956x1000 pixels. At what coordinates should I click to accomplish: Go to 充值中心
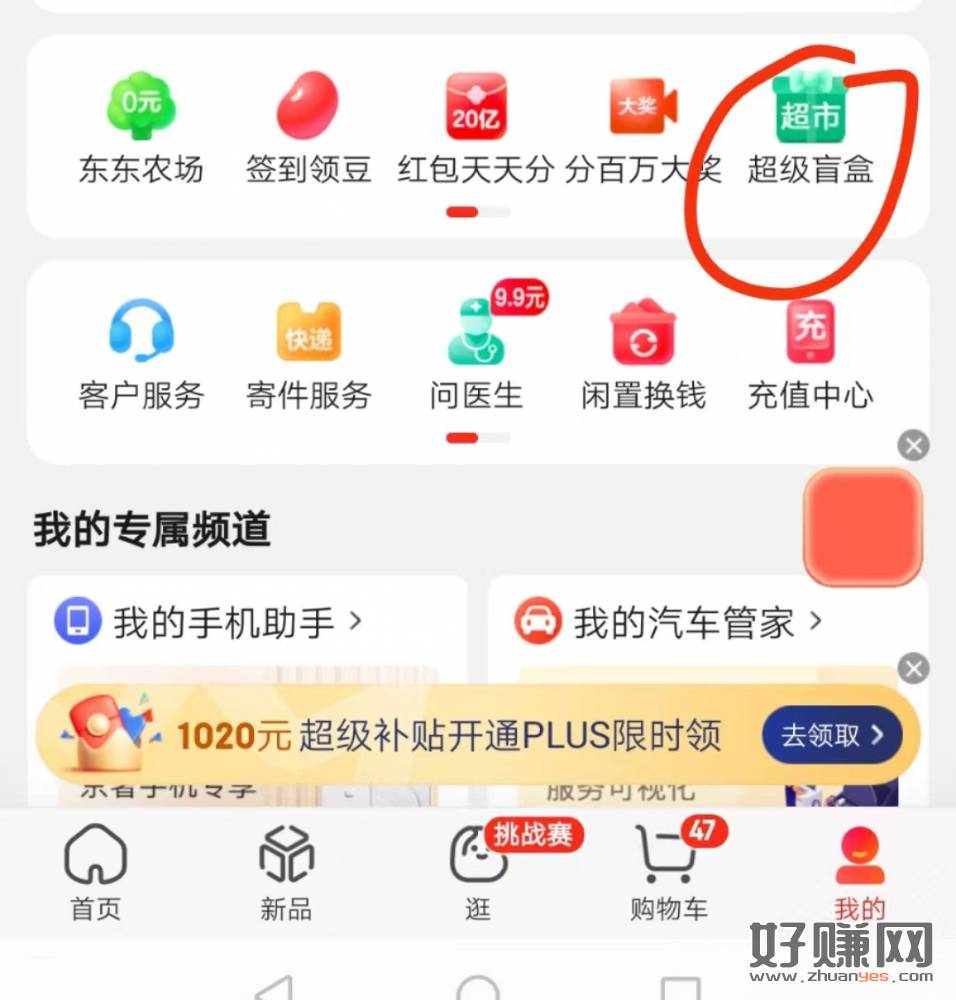810,355
